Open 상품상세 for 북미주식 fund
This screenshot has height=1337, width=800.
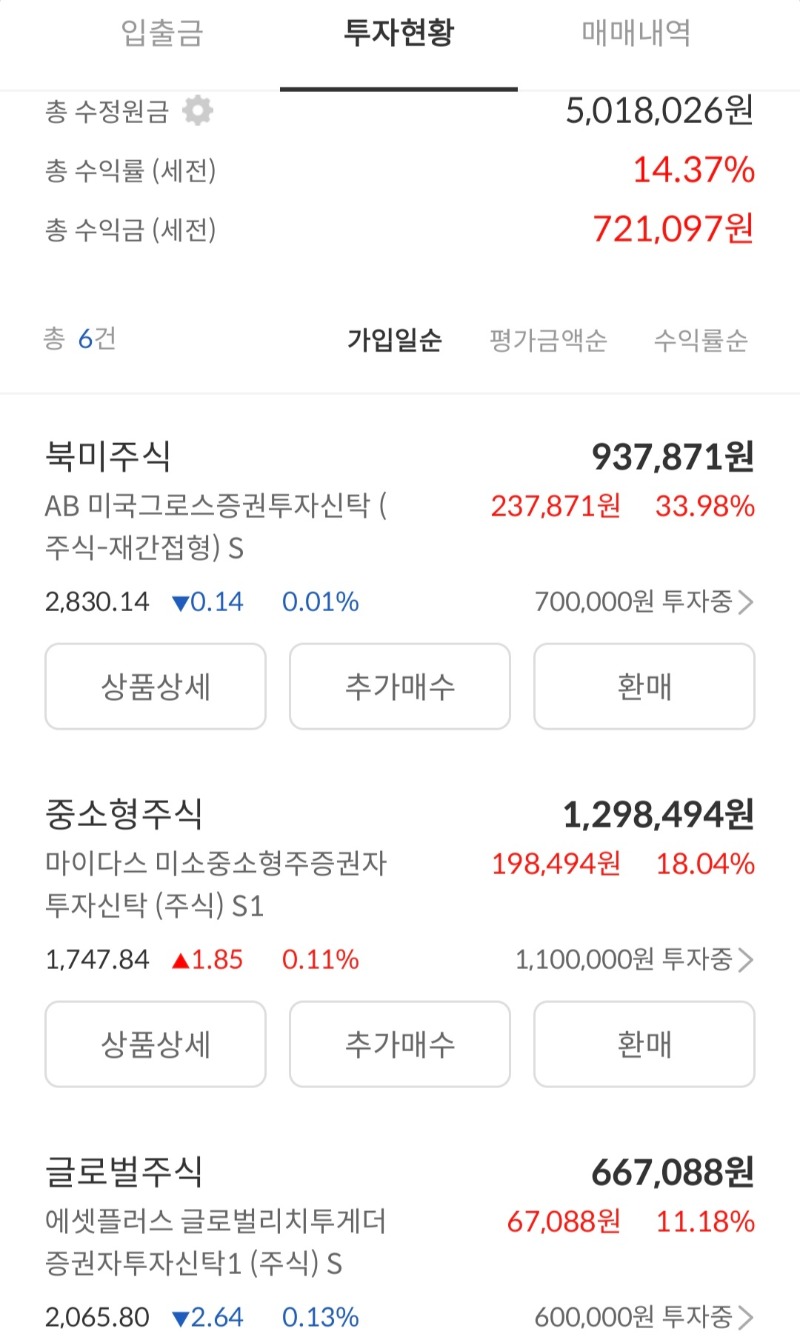pos(155,687)
